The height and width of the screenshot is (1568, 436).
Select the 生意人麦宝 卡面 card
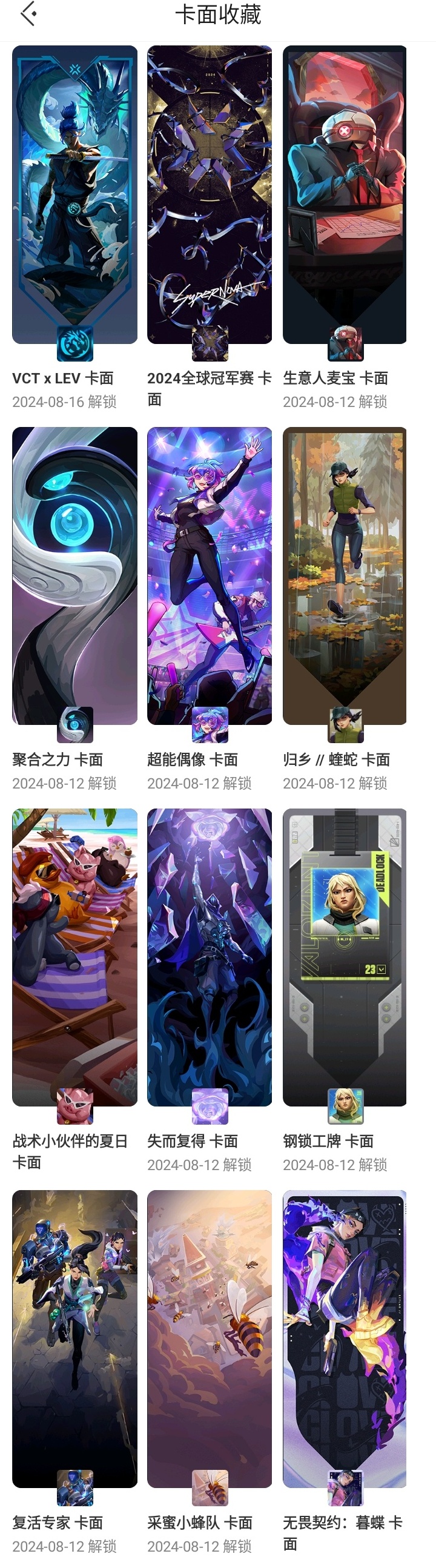(345, 195)
